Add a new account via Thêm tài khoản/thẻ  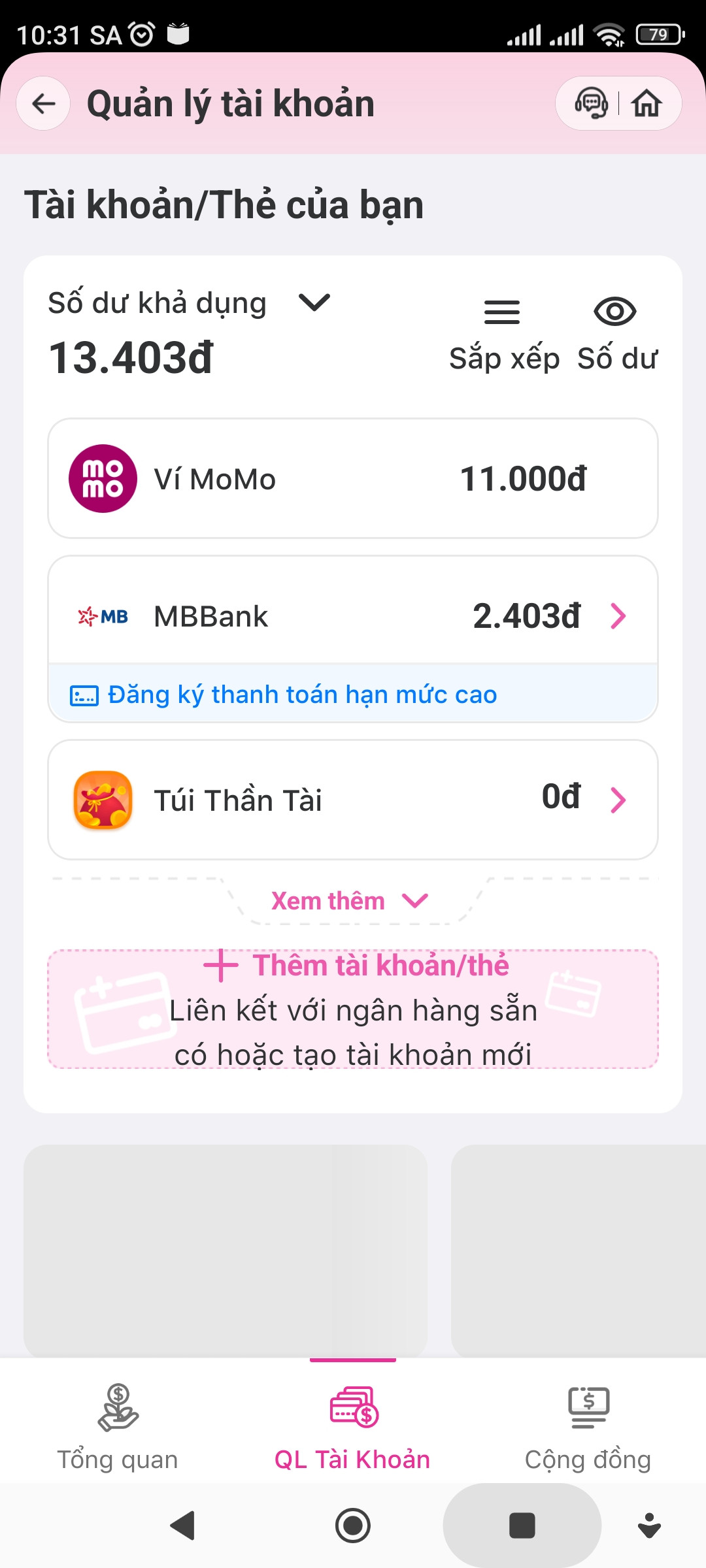click(x=353, y=1009)
